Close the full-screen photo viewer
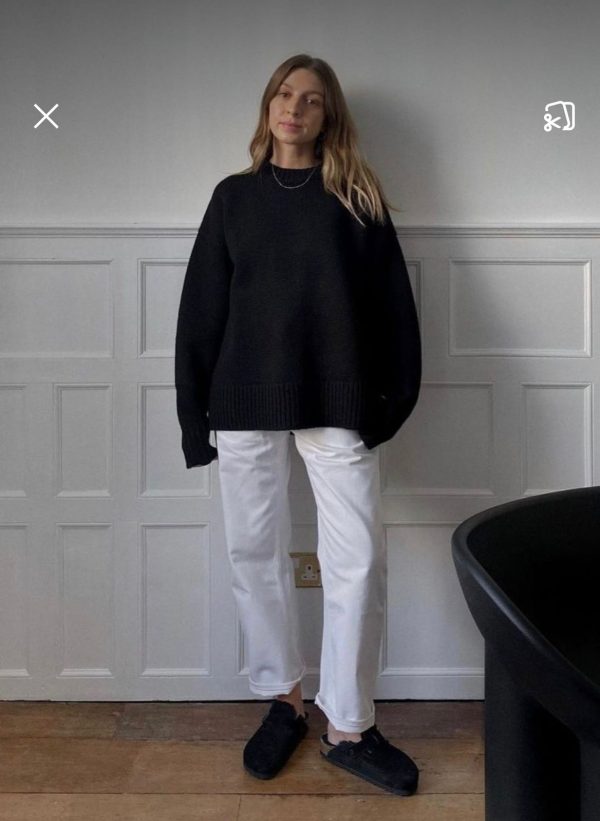Viewport: 600px width, 821px height. point(46,116)
